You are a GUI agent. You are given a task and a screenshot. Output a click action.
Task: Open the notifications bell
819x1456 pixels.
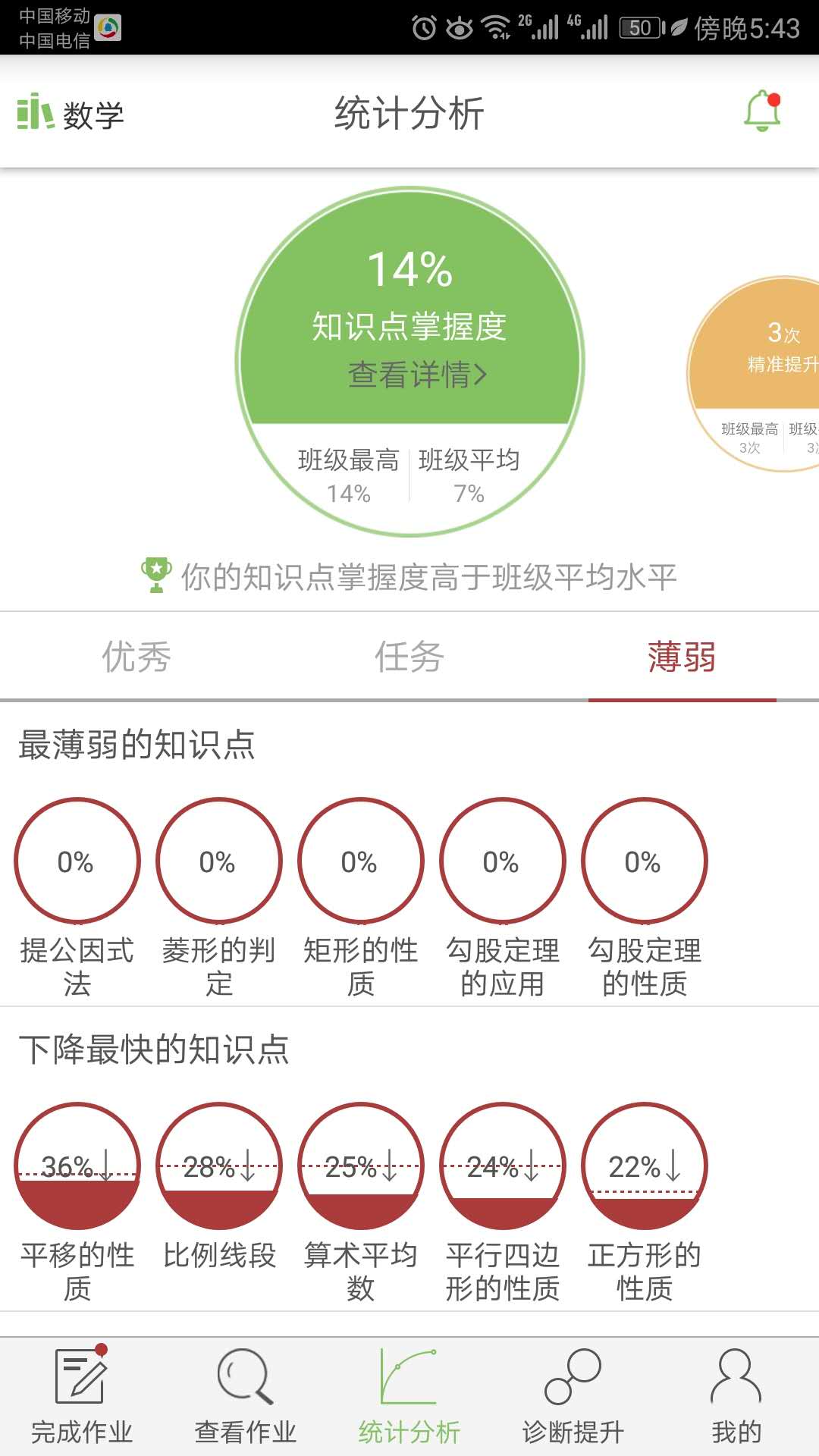762,111
